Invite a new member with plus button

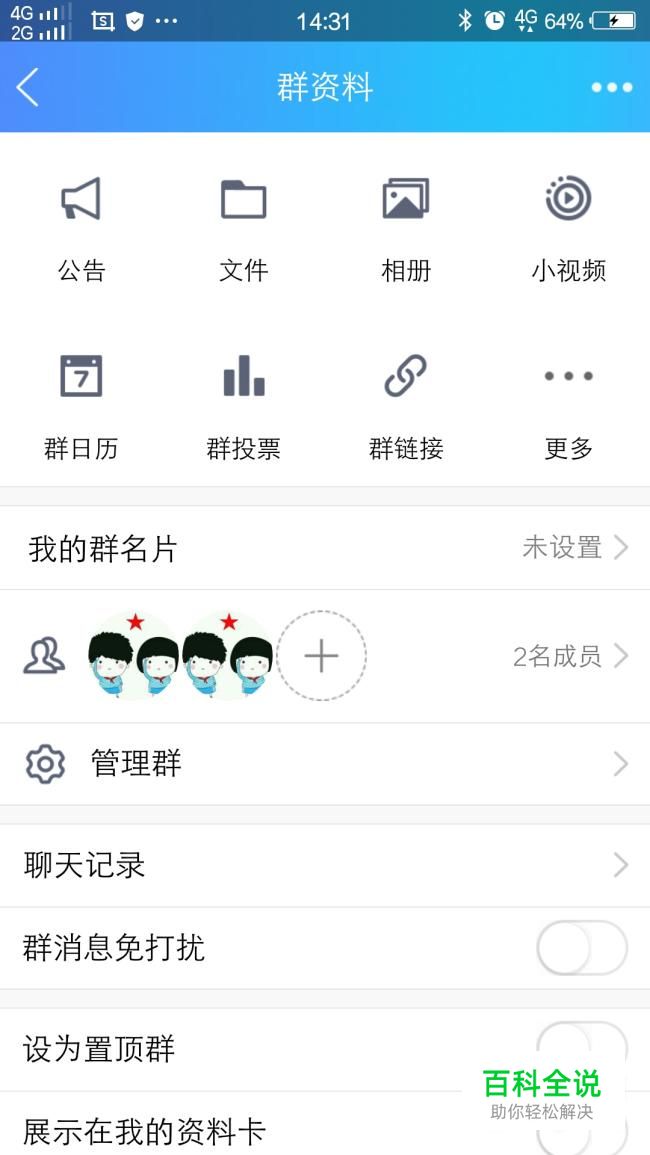pyautogui.click(x=321, y=656)
